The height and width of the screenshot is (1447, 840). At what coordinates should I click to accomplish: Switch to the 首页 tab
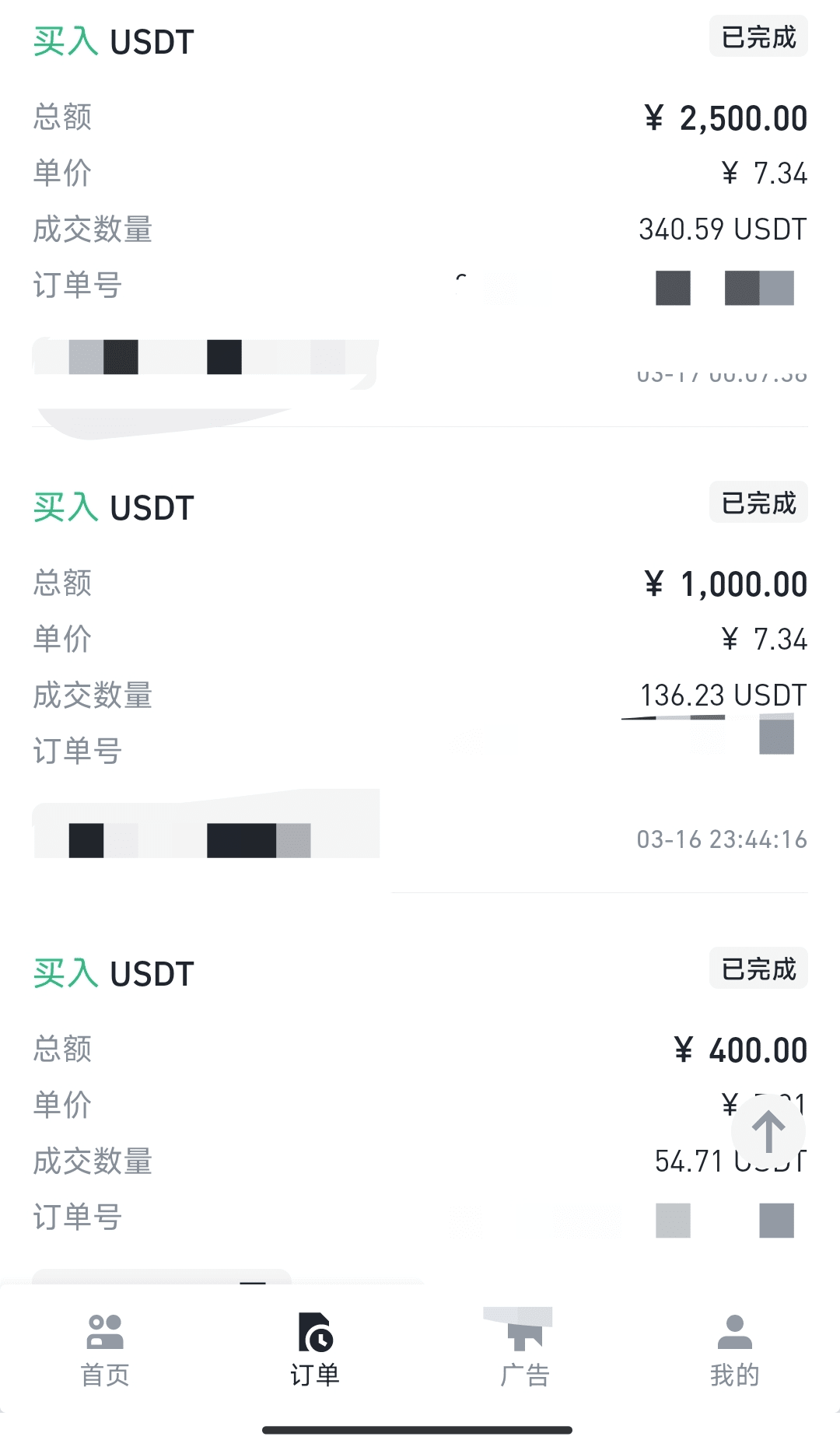[105, 1351]
